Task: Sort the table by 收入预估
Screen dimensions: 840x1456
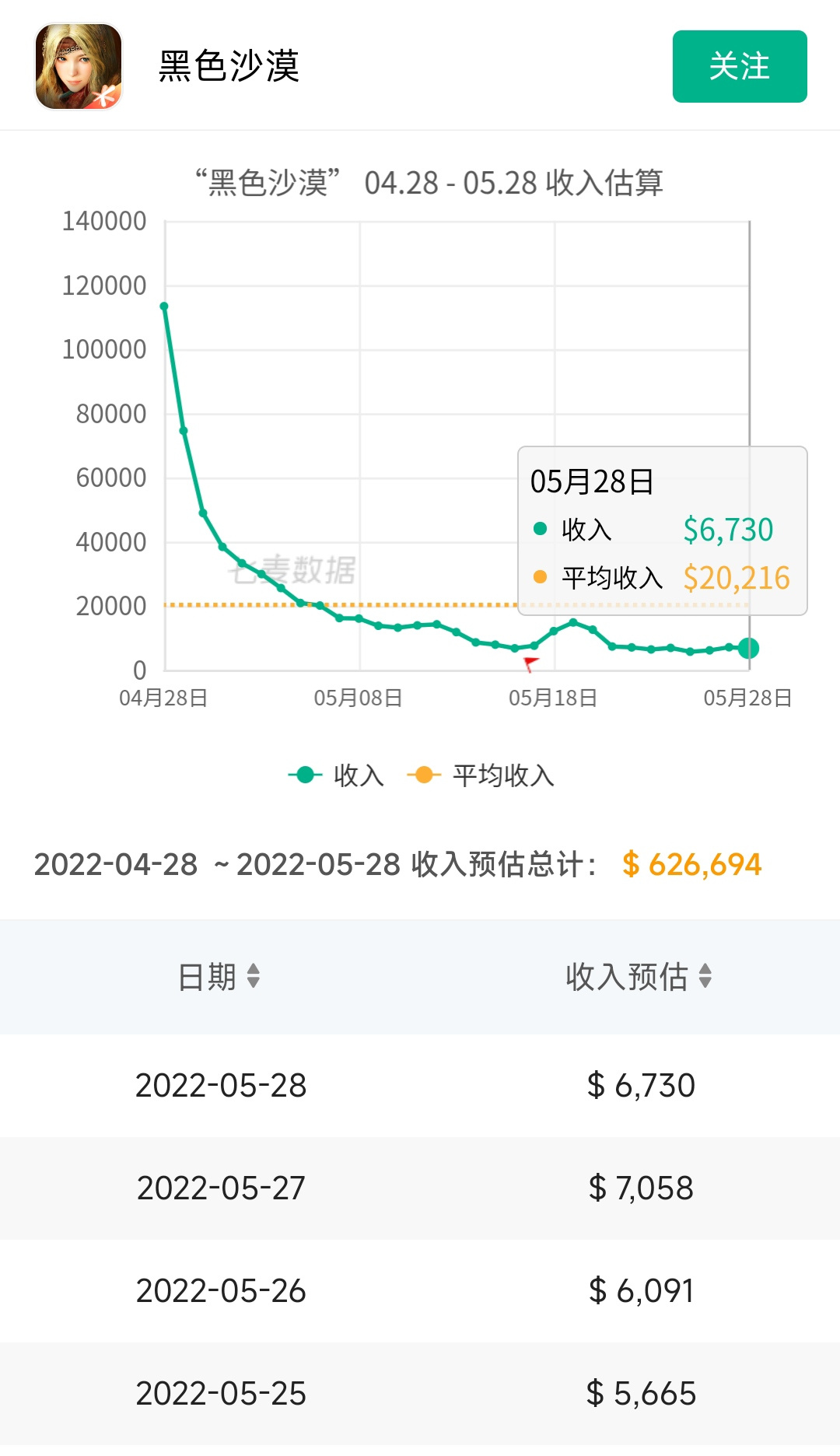Action: [639, 977]
